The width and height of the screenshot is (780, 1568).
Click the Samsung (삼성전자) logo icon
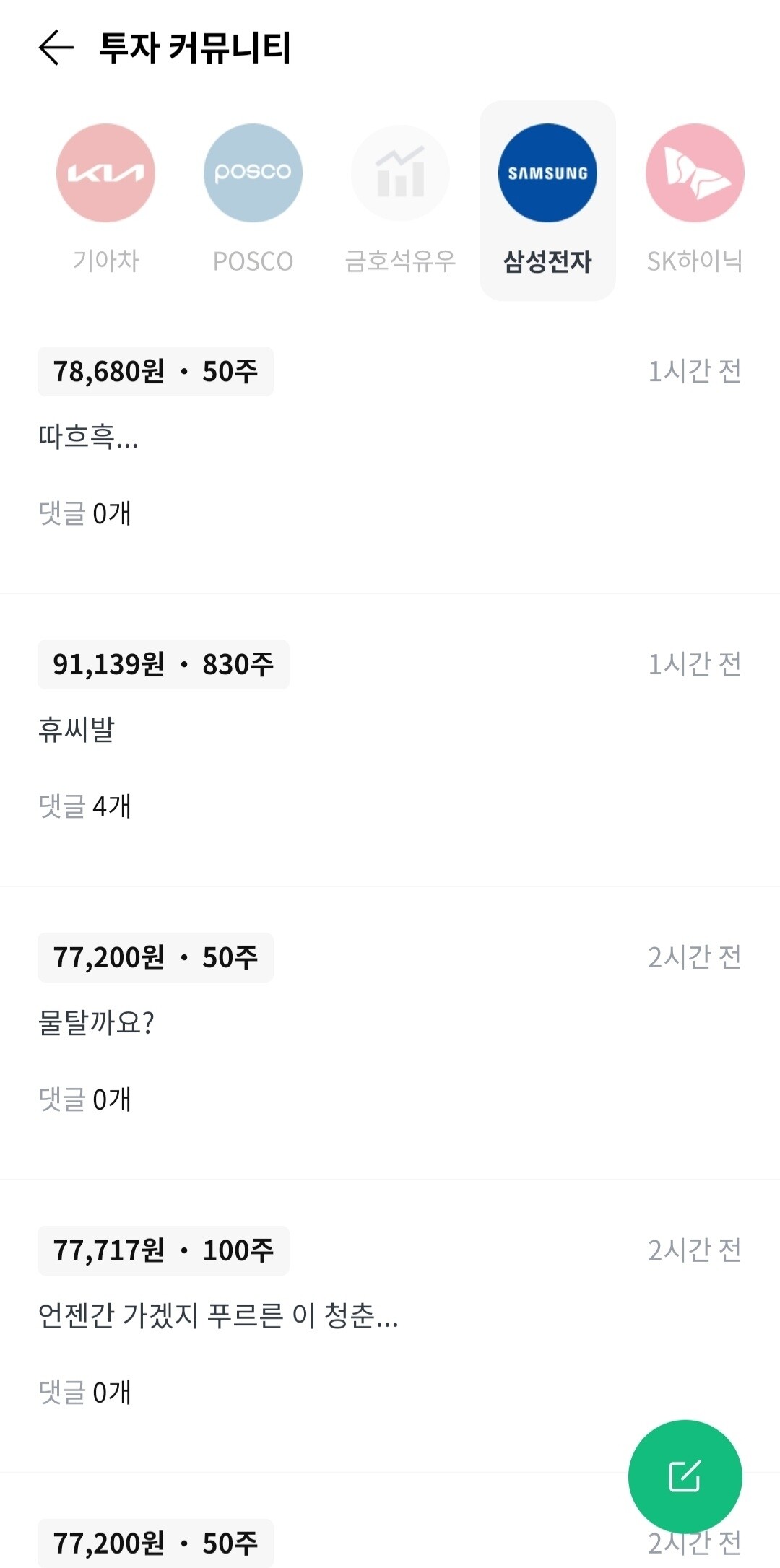point(547,173)
